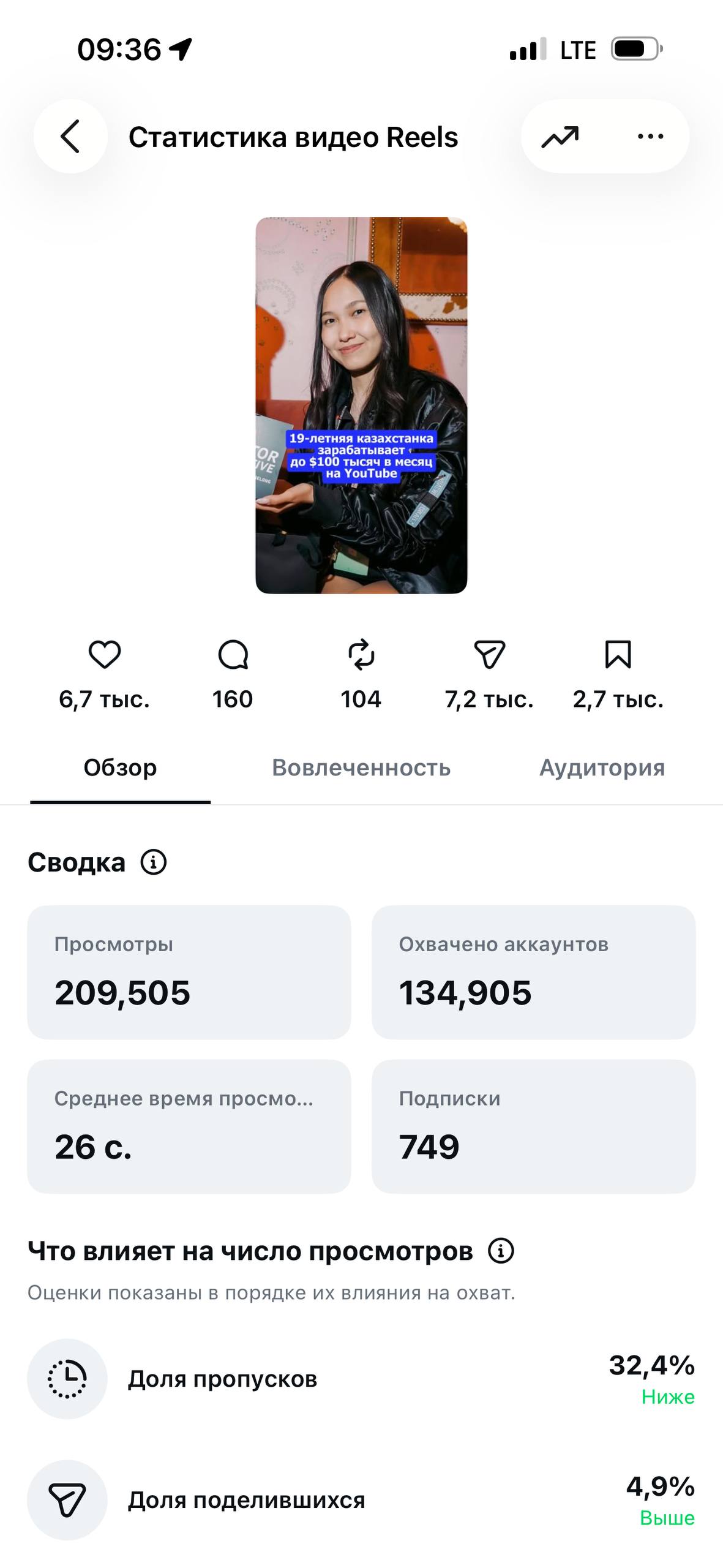The height and width of the screenshot is (1568, 723).
Task: Go back using the top-left arrow
Action: (x=70, y=136)
